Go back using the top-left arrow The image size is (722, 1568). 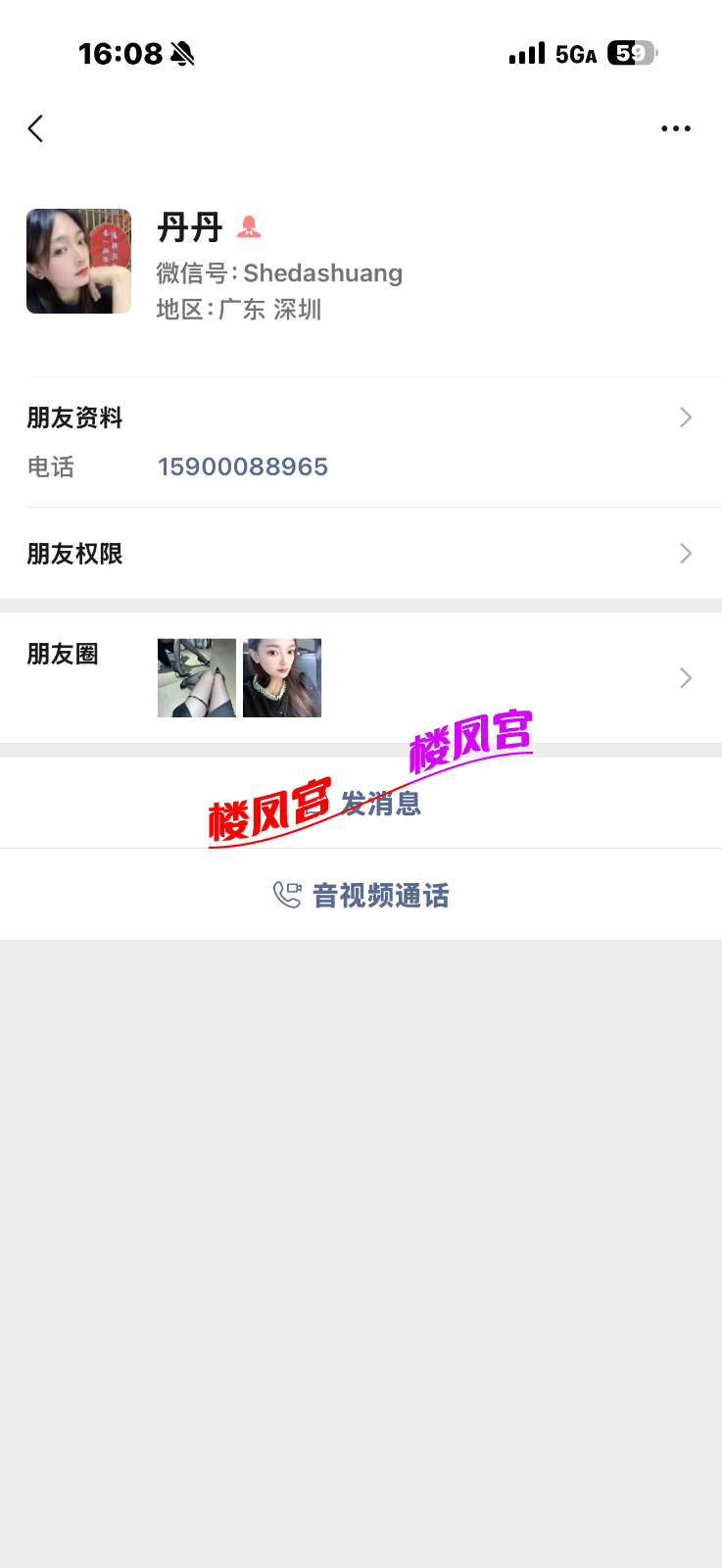[x=36, y=128]
